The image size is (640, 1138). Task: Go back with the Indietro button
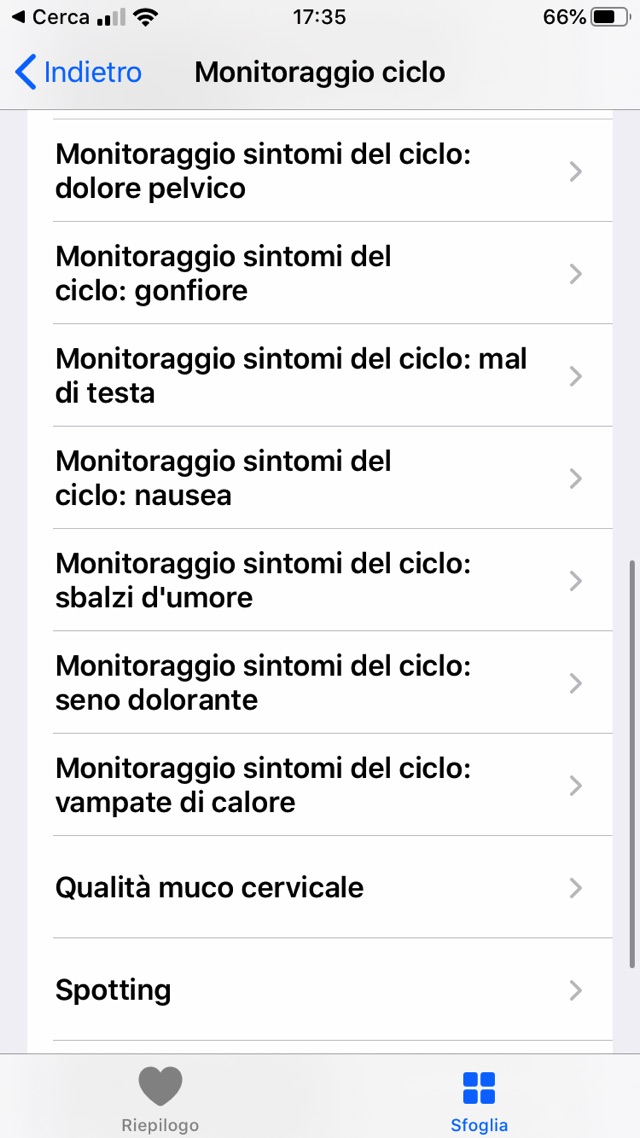[x=79, y=72]
